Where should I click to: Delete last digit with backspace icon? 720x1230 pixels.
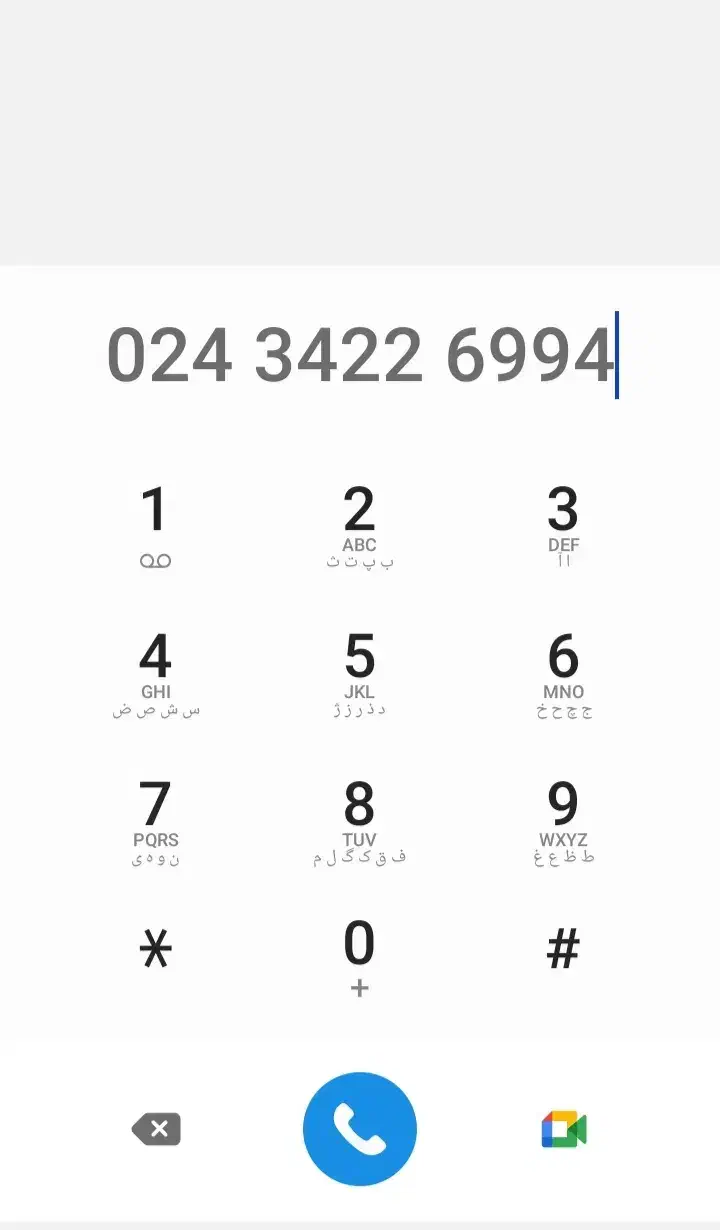coord(156,1130)
